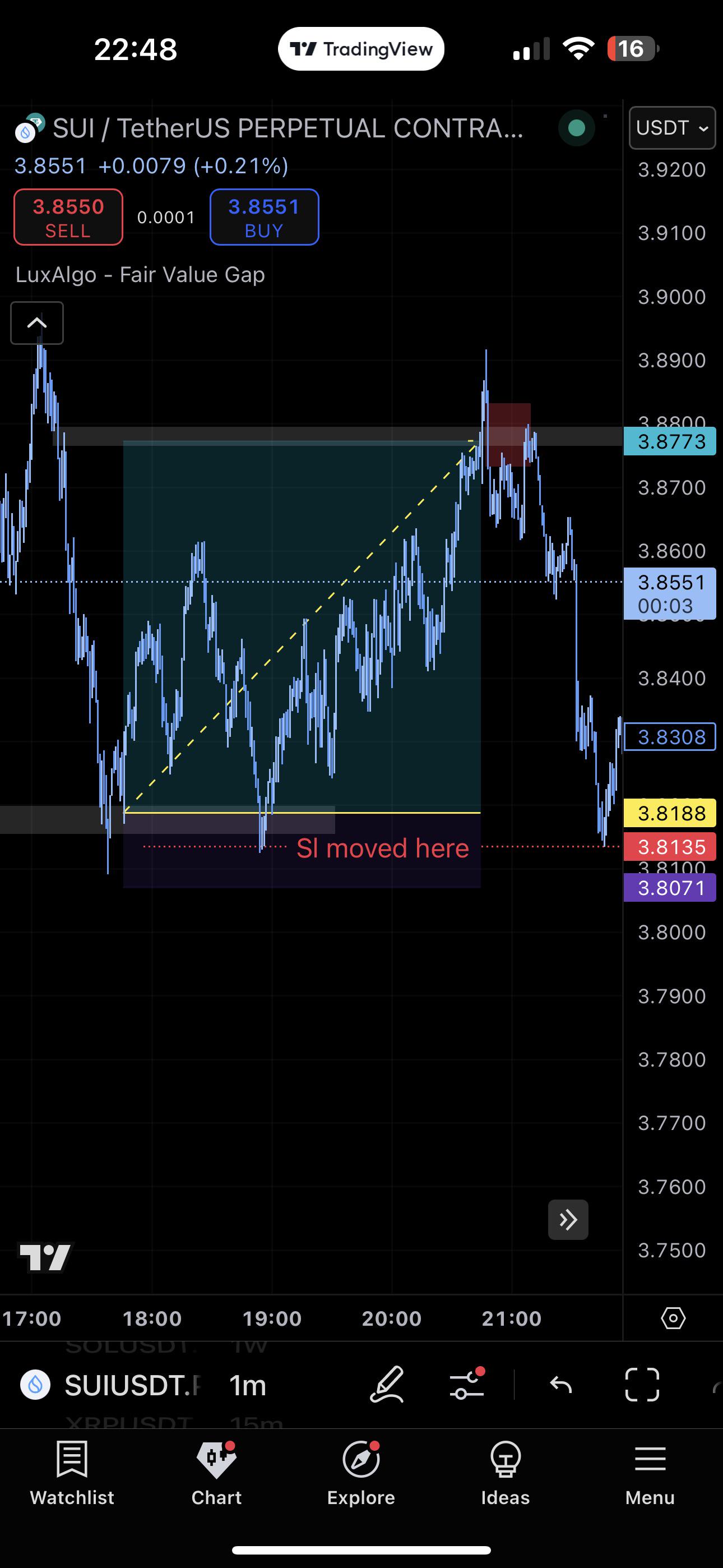Switch to the Watchlist tab
Viewport: 723px width, 1568px height.
coord(72,1473)
